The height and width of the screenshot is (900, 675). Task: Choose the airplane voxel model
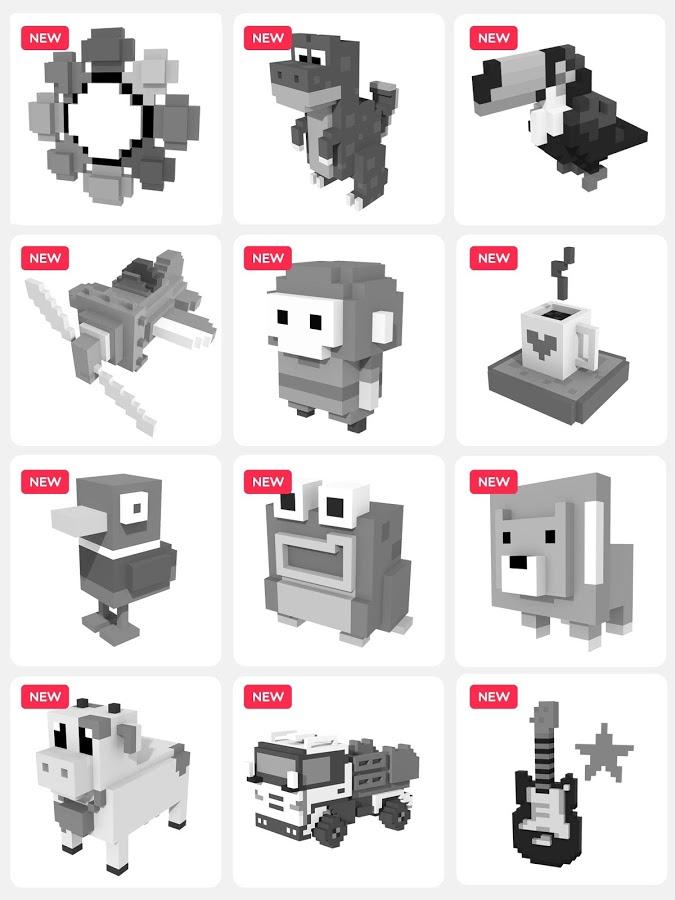tap(115, 340)
